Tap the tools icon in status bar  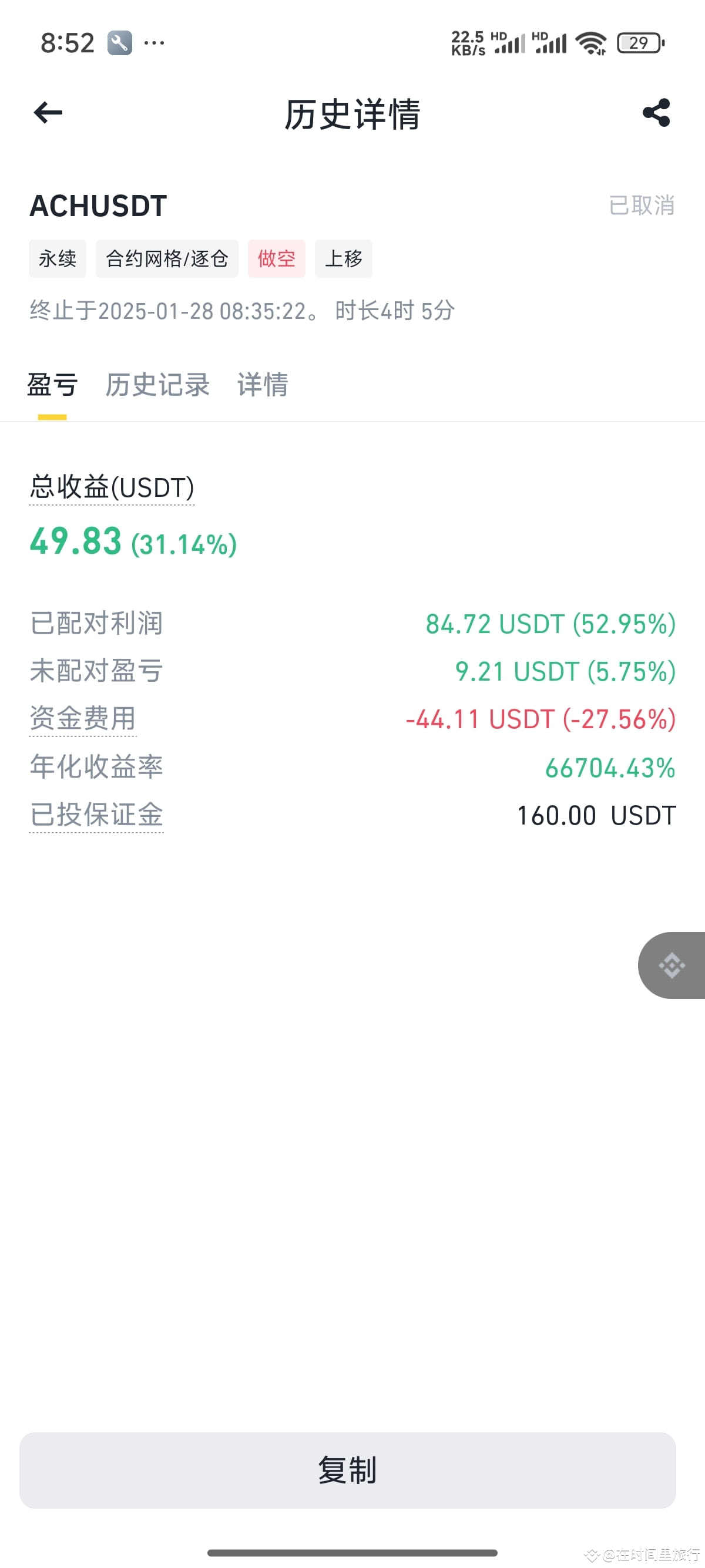point(121,41)
